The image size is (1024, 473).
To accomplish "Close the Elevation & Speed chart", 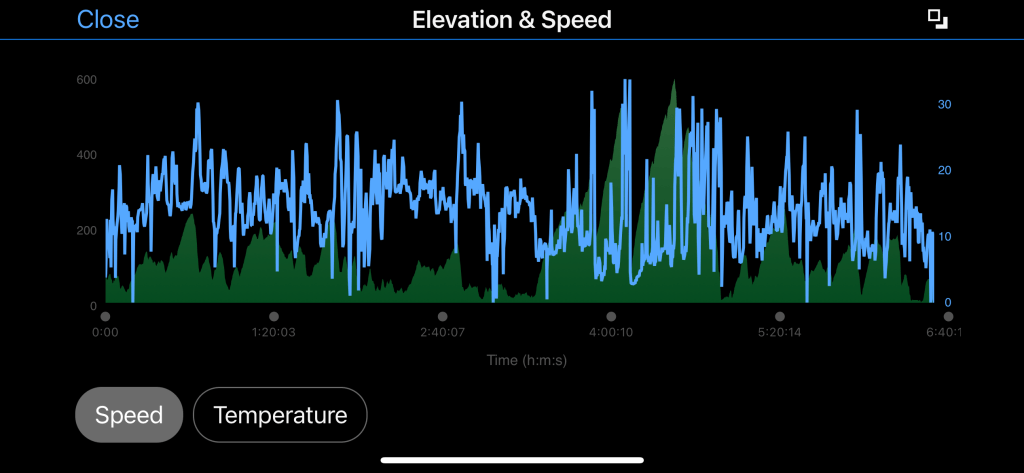I will 108,19.
